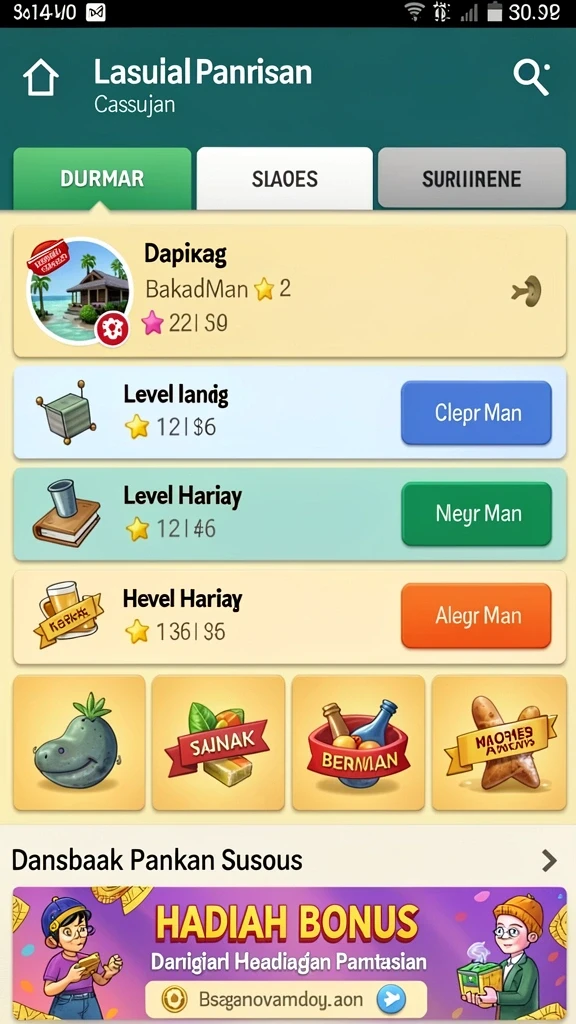Tap the blue arrow button in the banner
The width and height of the screenshot is (576, 1024).
391,999
